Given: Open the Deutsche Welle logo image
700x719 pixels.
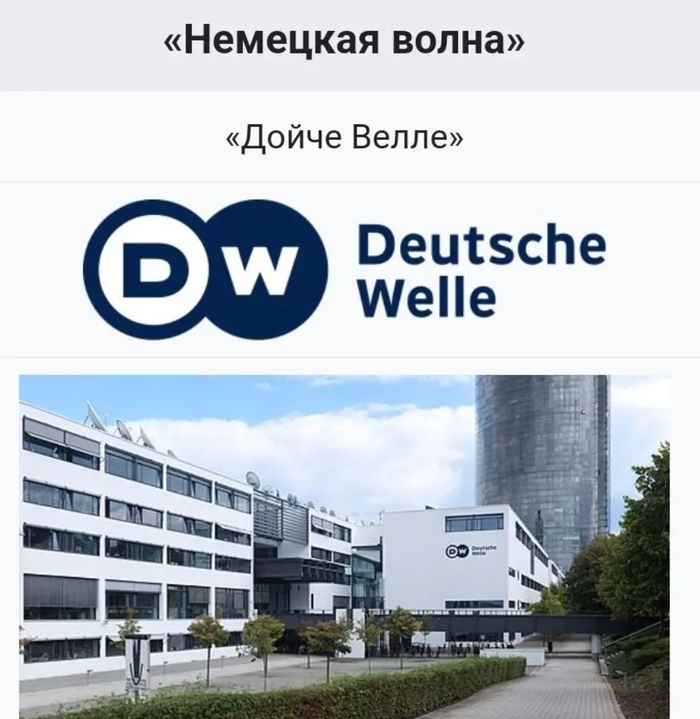Looking at the screenshot, I should [x=344, y=270].
